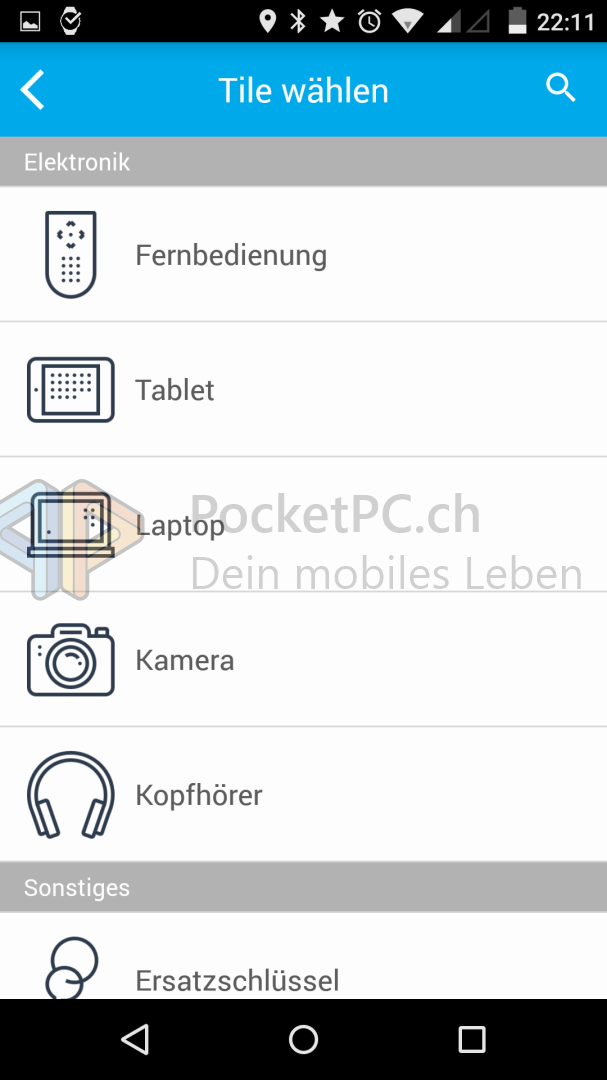Screen dimensions: 607x1080
Task: Select Fernbedienung as the Tile type
Action: click(303, 254)
